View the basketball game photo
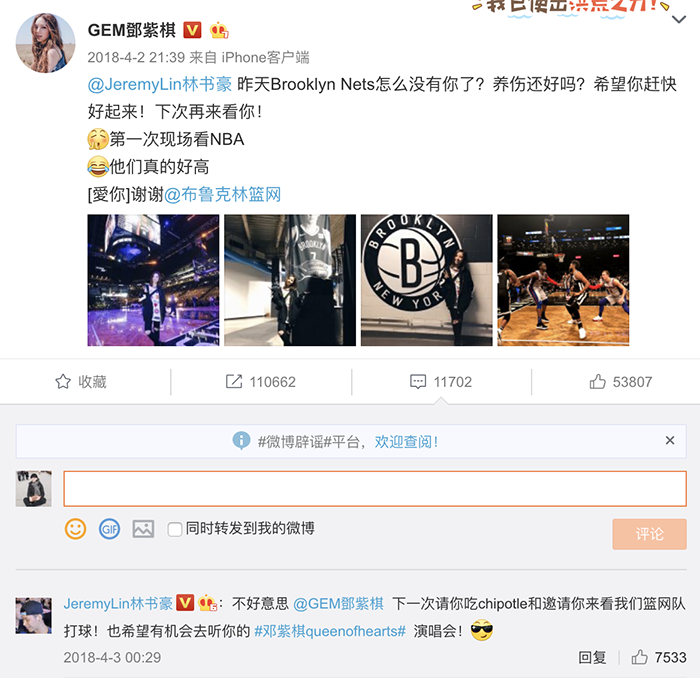This screenshot has height=678, width=700. point(563,280)
